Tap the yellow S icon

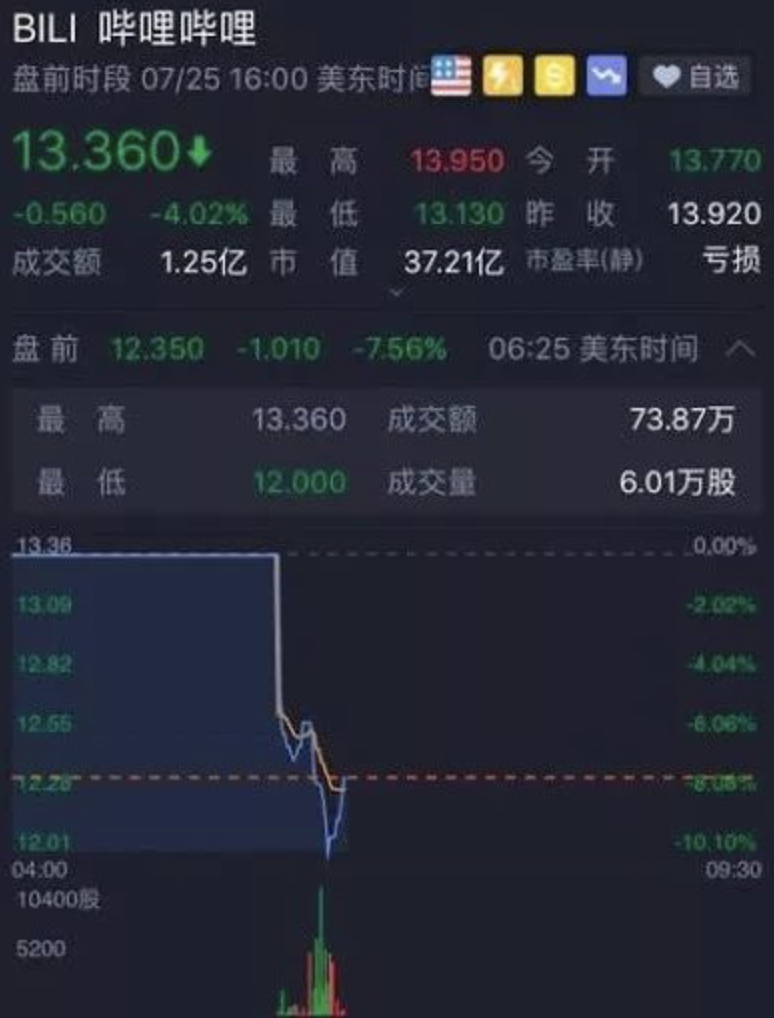click(x=554, y=76)
